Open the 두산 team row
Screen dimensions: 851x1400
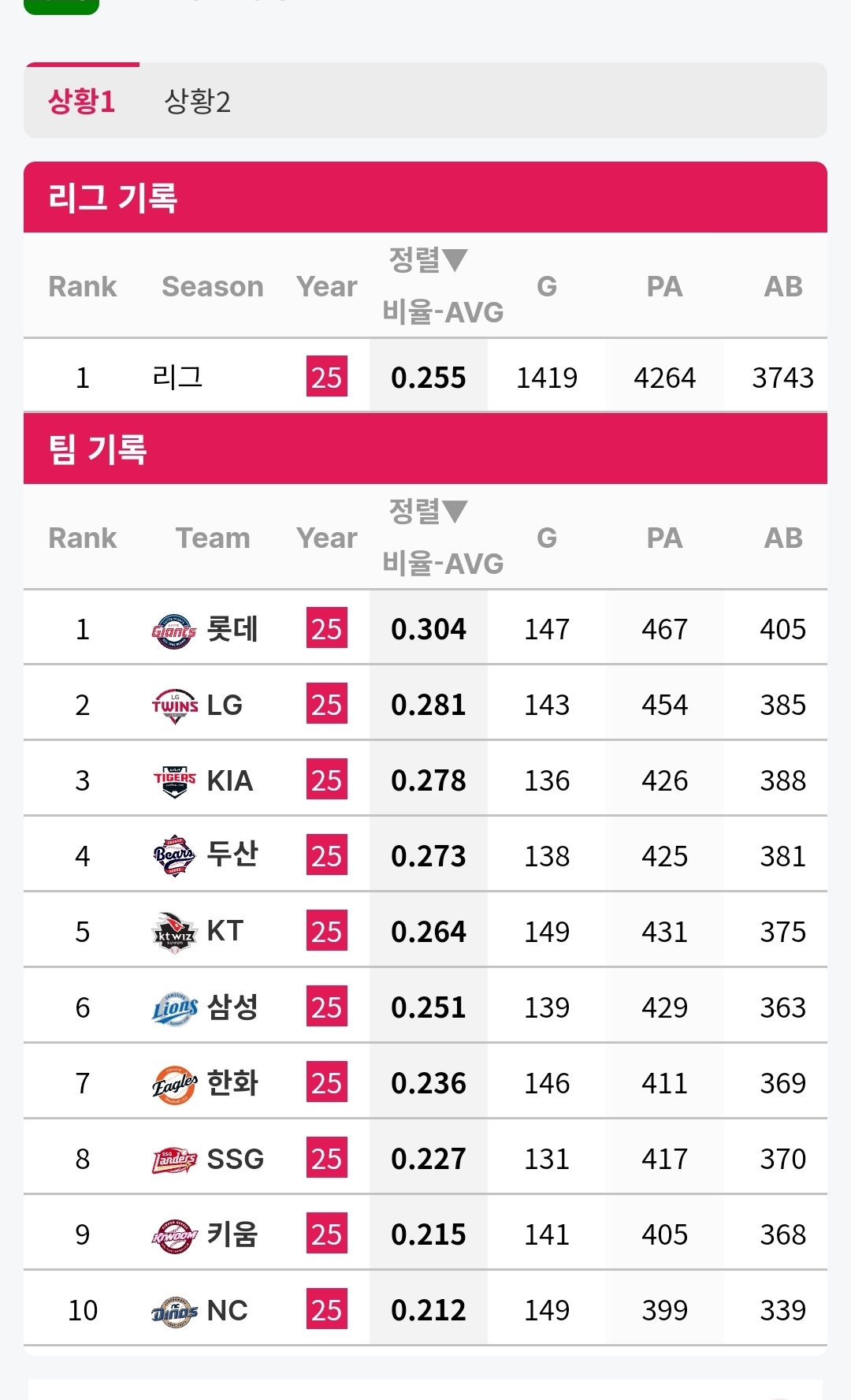pyautogui.click(x=425, y=856)
